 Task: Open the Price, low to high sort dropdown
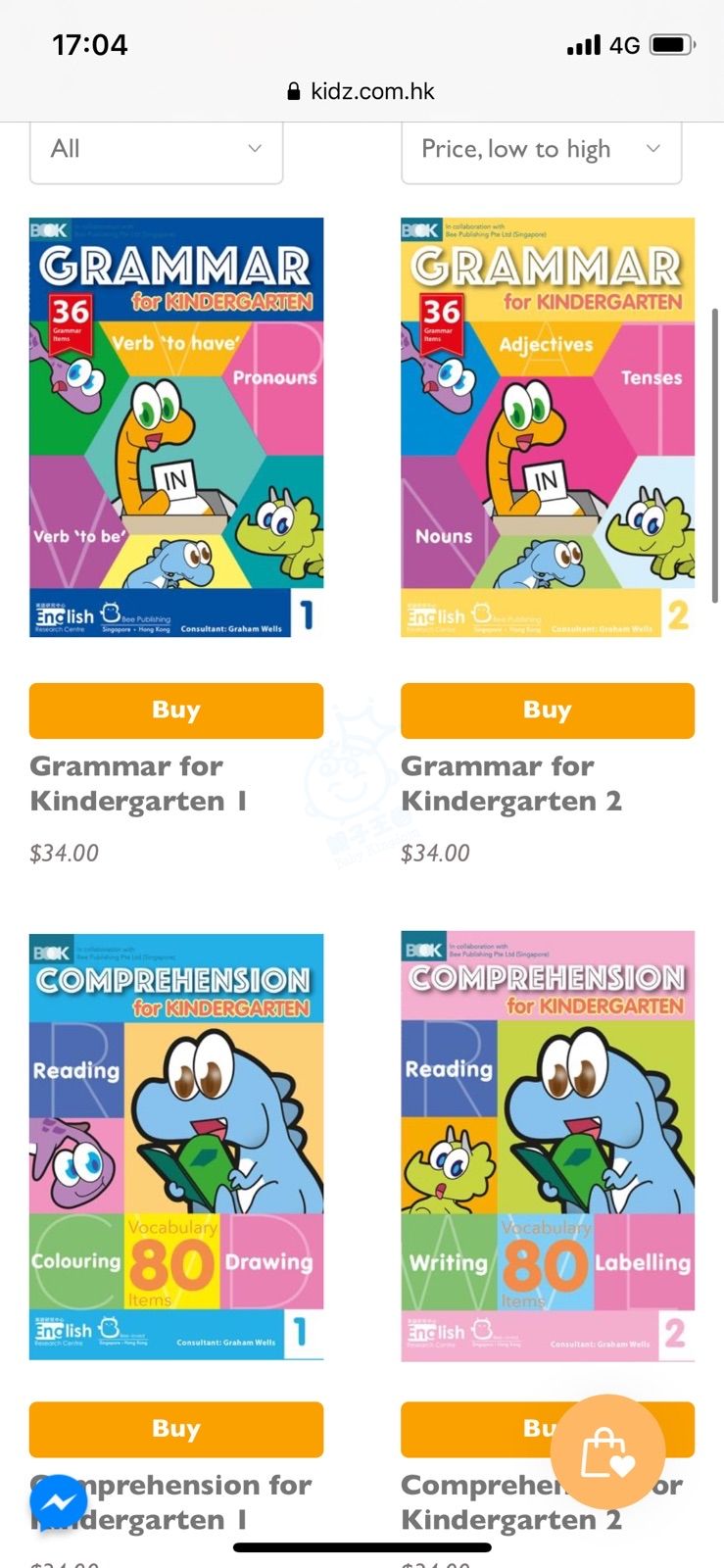click(541, 150)
